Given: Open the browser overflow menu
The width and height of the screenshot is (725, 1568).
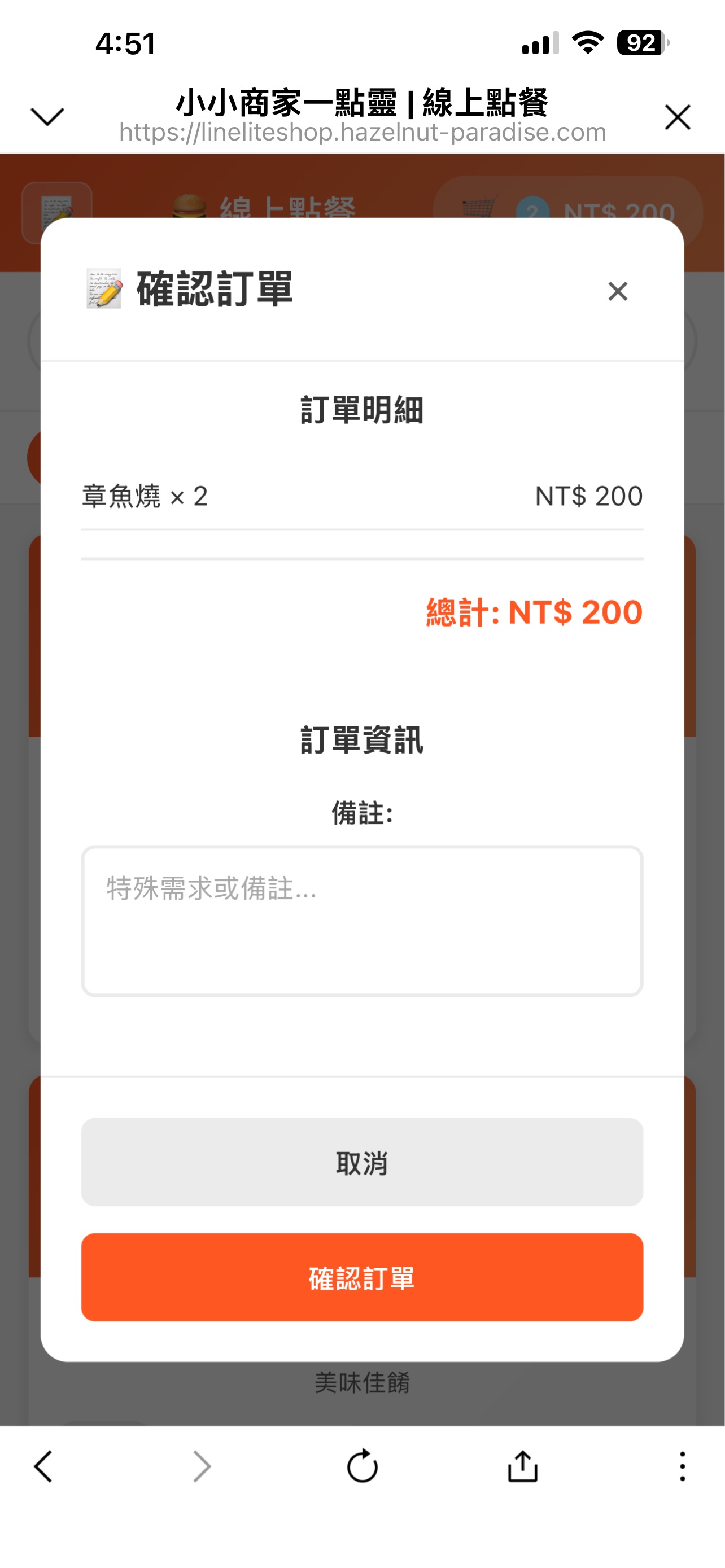Looking at the screenshot, I should (682, 1466).
